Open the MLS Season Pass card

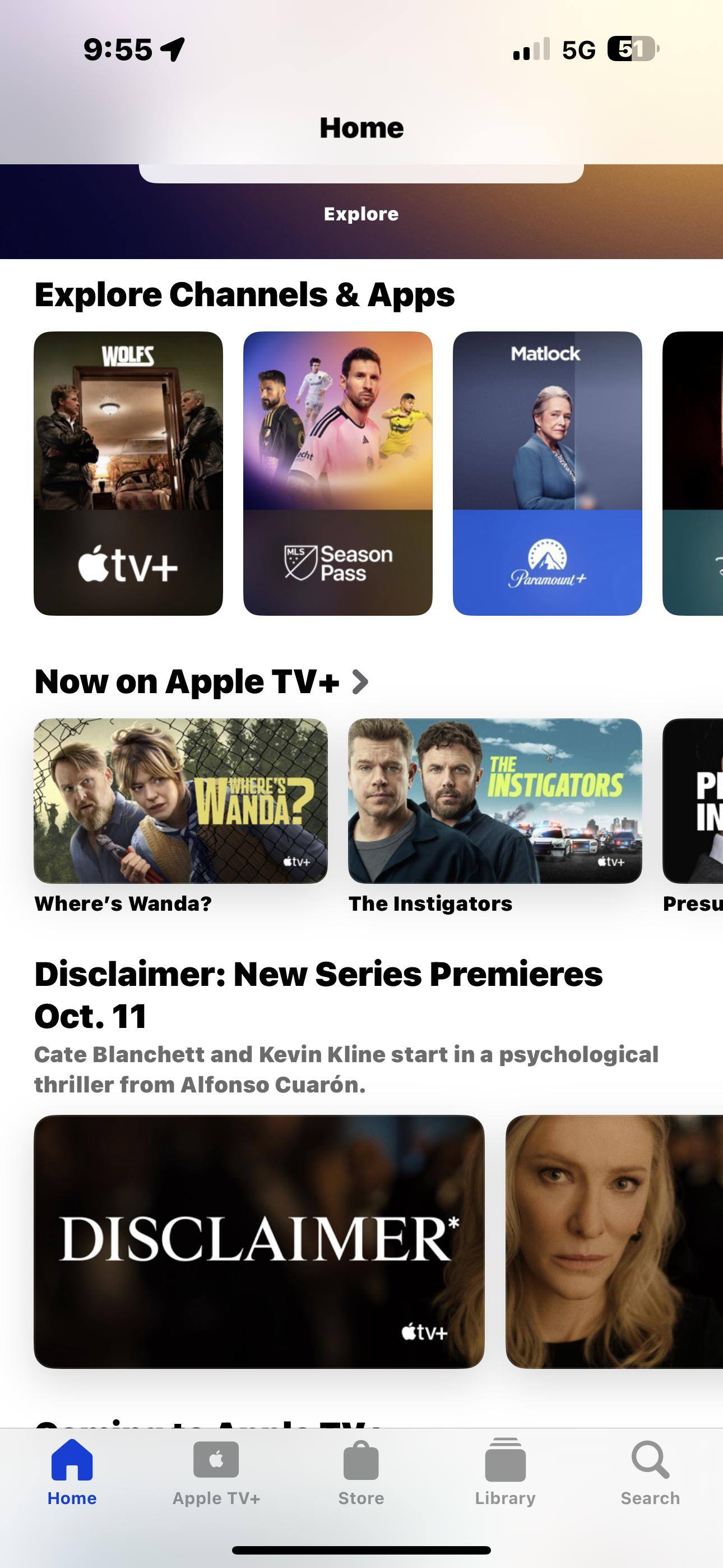(338, 473)
